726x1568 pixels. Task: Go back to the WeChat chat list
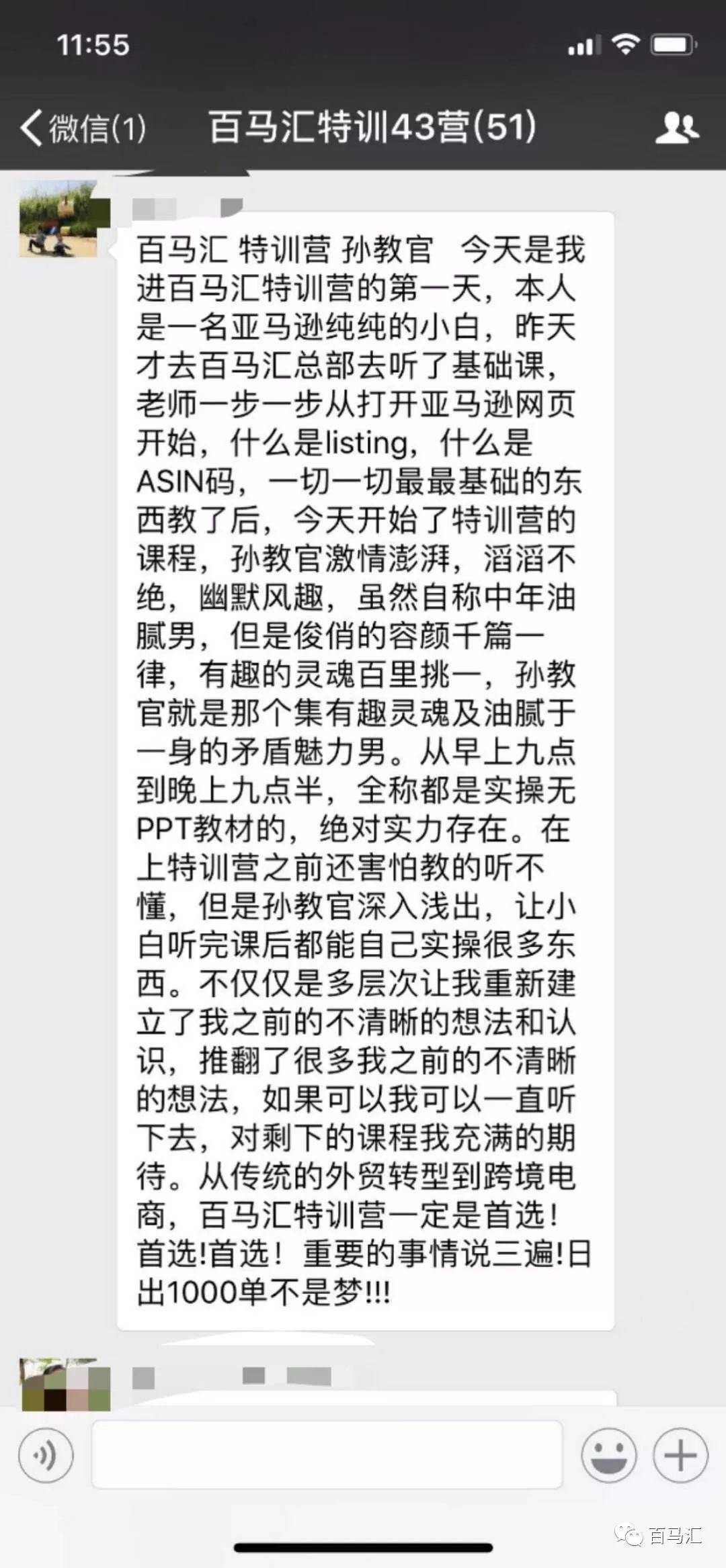coord(82,128)
